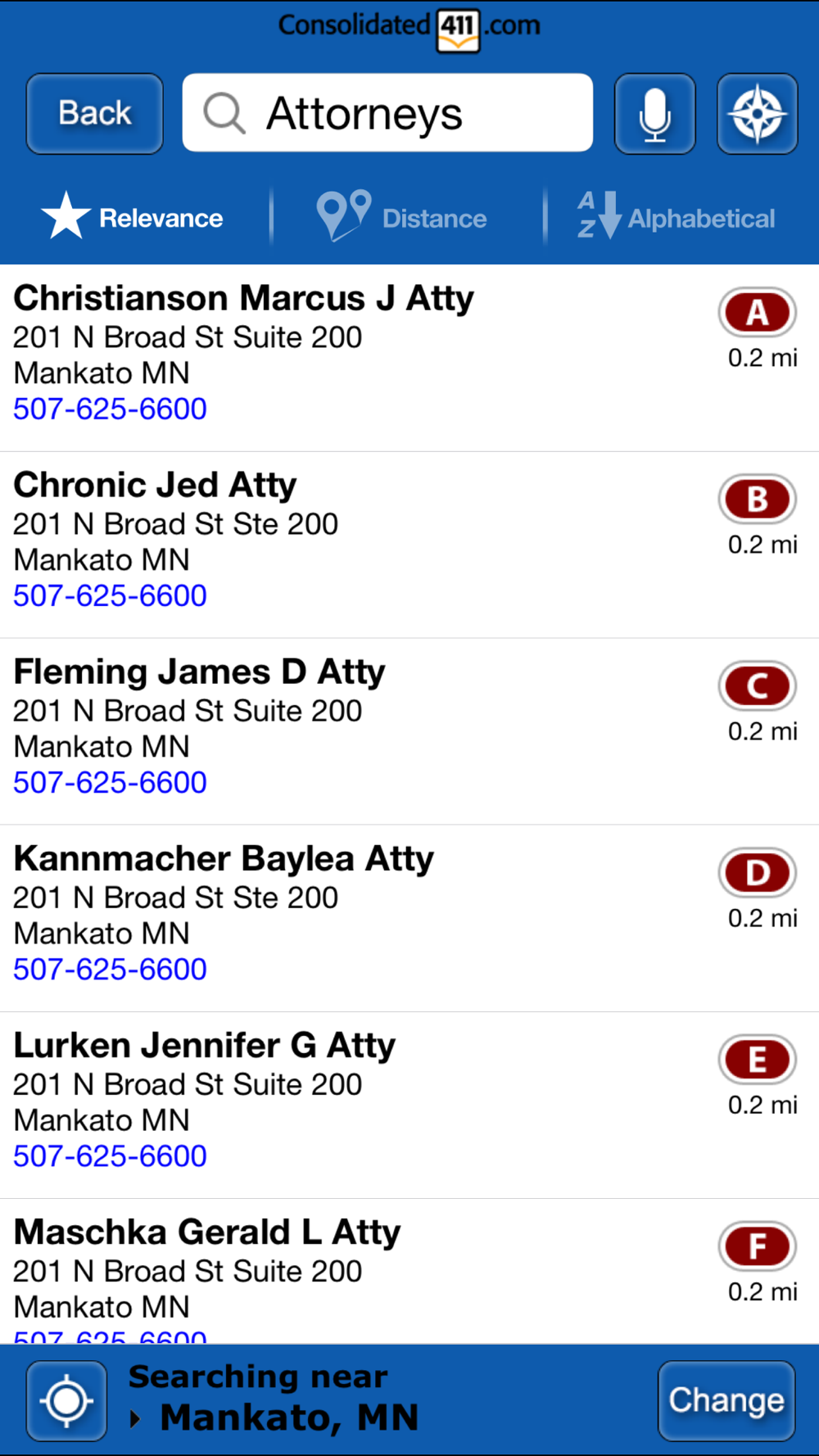The width and height of the screenshot is (819, 1456).
Task: Open Maschka Gerald L Atty listing
Action: coord(409,1271)
